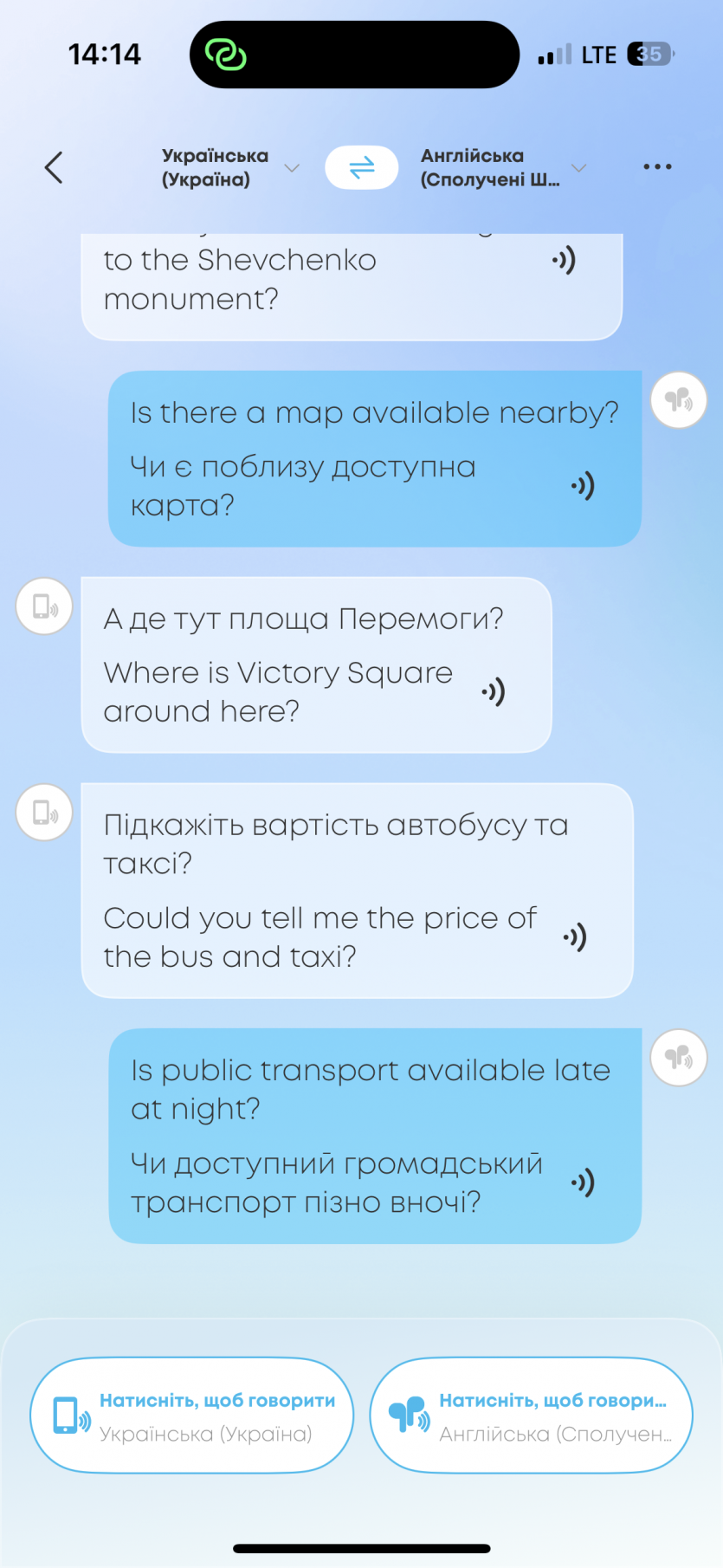Tap the earbuds icon beside 'Is public transport available late at night?'

click(679, 1058)
